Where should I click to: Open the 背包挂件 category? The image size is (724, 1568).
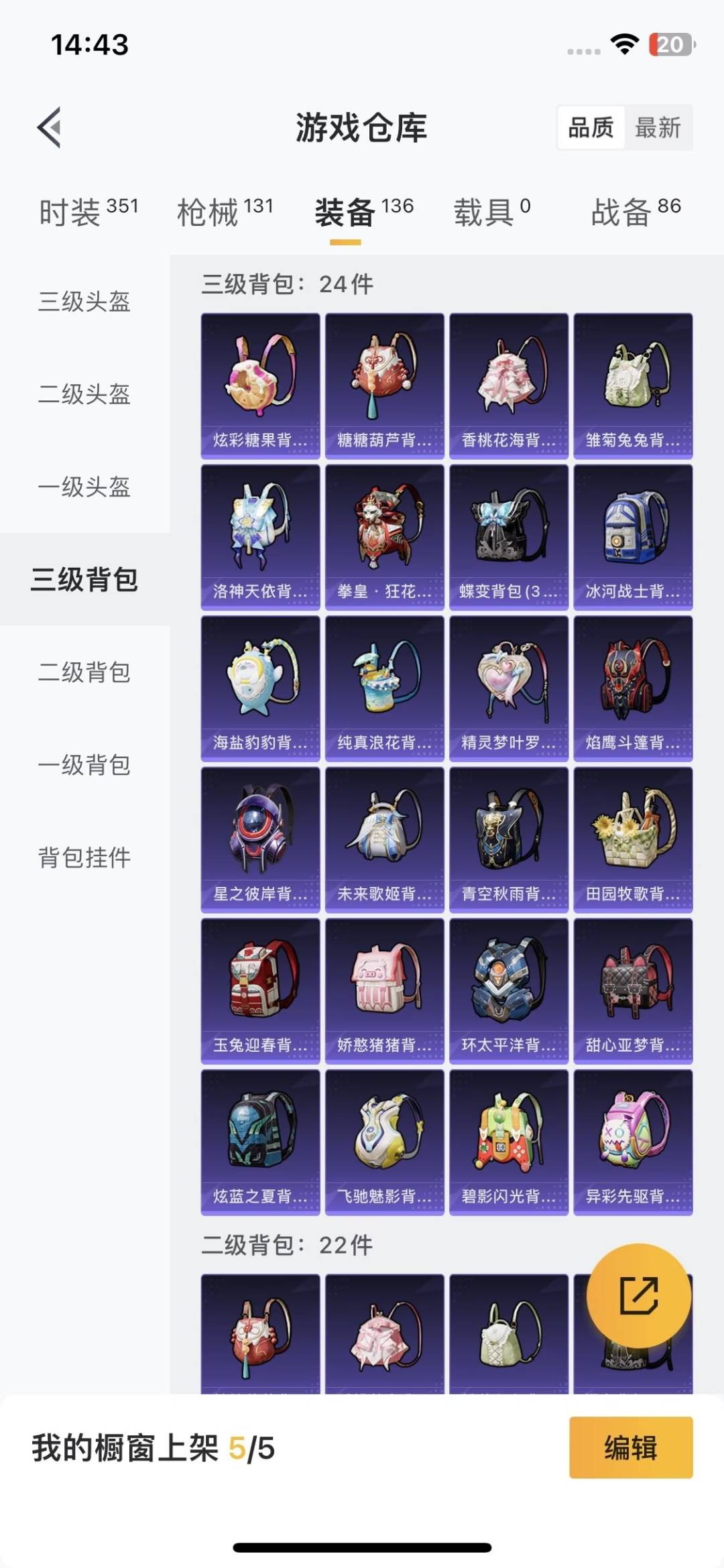tap(84, 857)
